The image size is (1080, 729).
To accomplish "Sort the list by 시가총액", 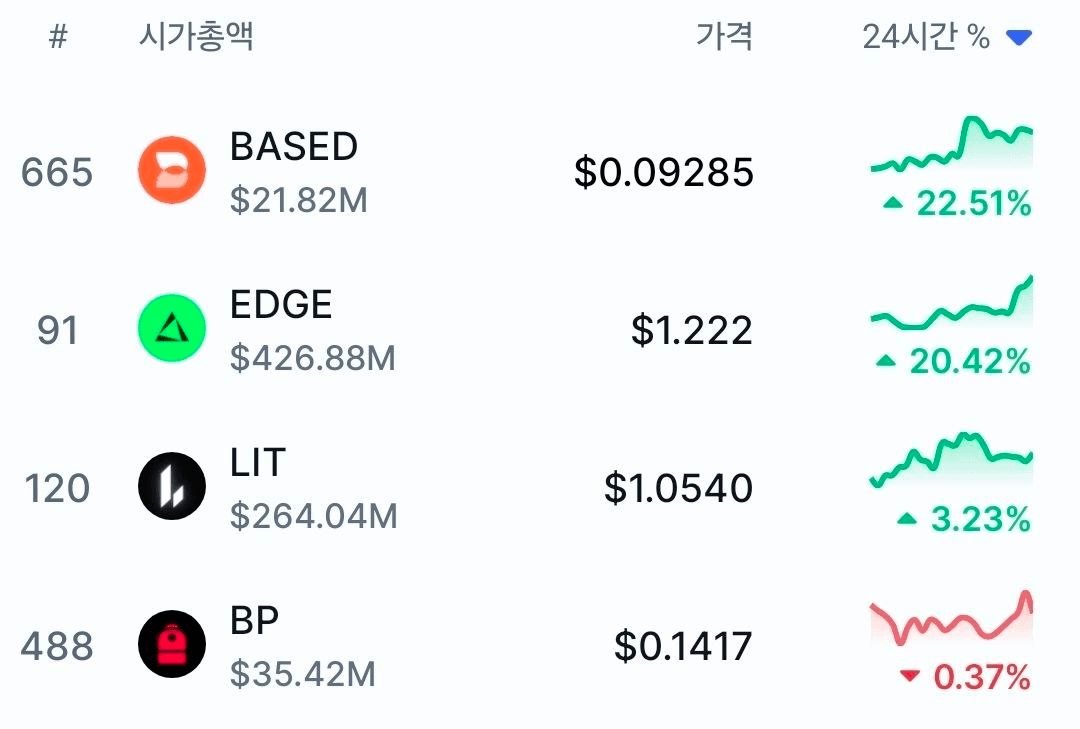I will [196, 37].
